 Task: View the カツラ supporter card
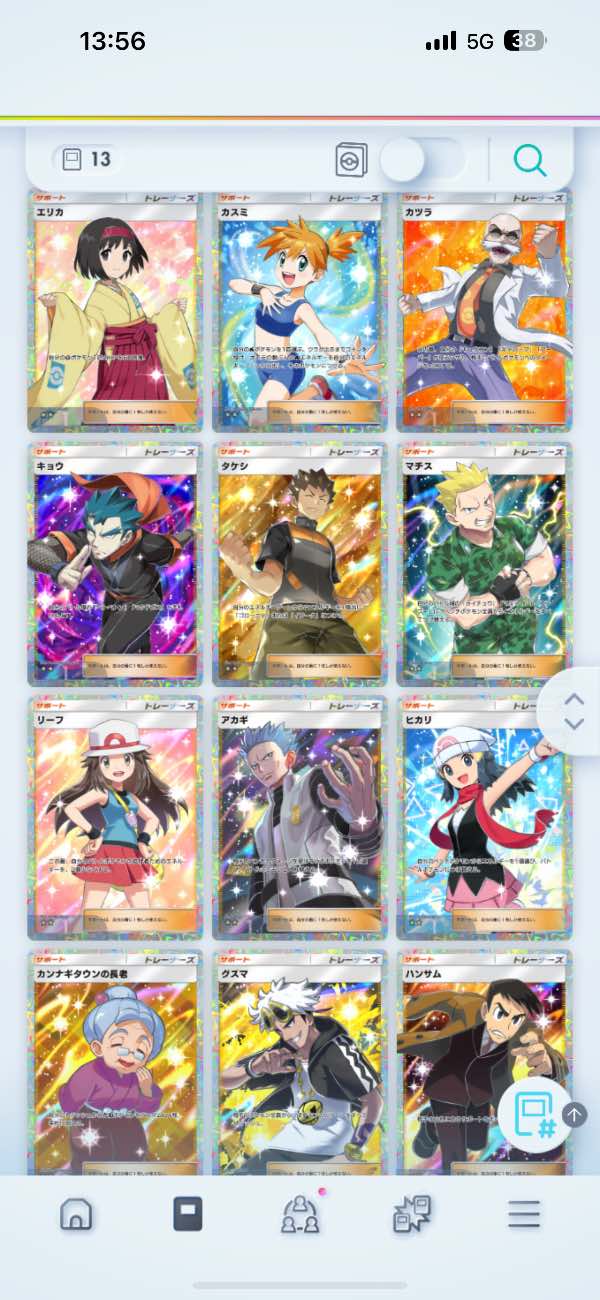tap(485, 310)
